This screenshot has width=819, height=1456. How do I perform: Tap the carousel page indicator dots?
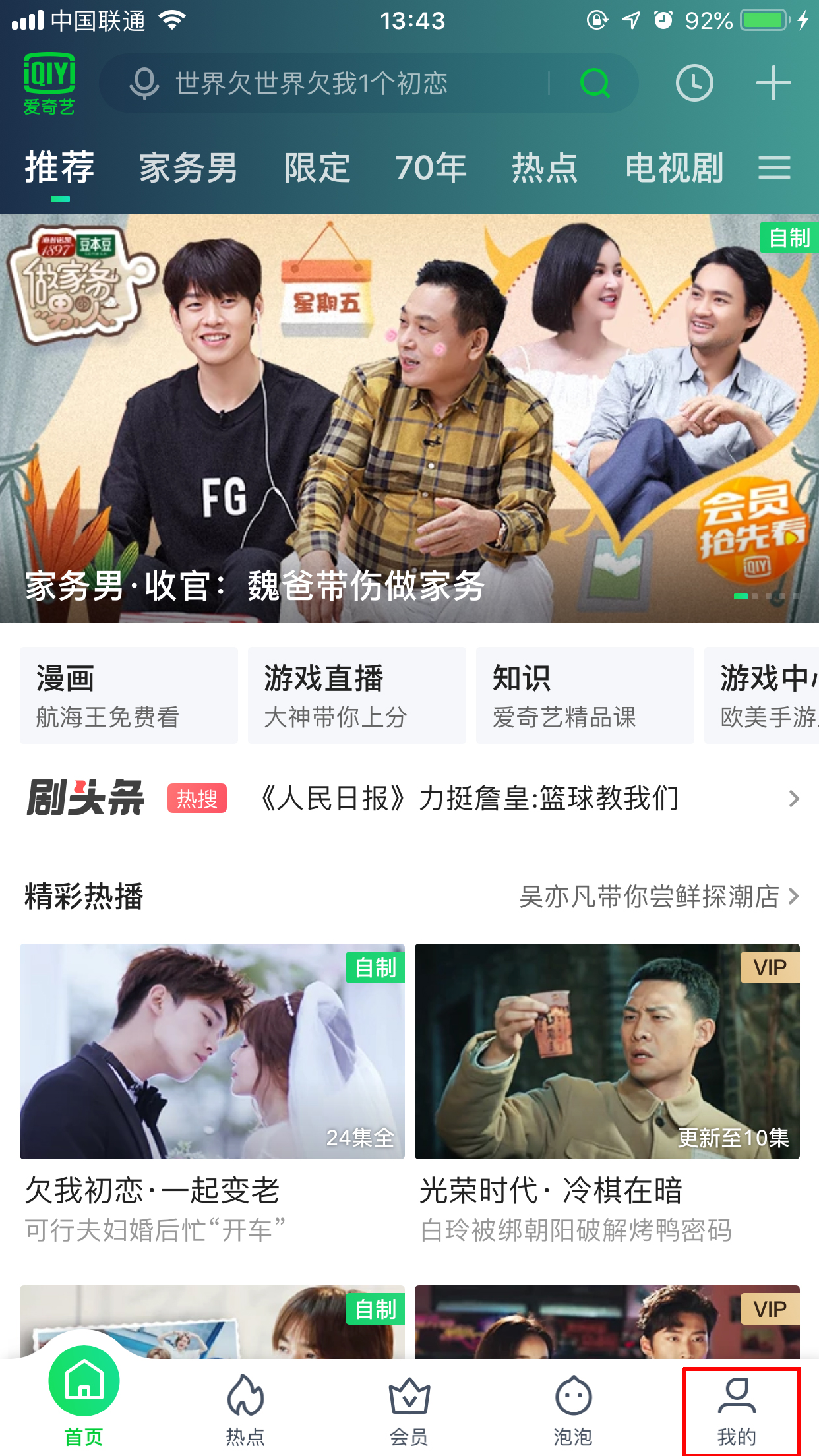[x=765, y=595]
